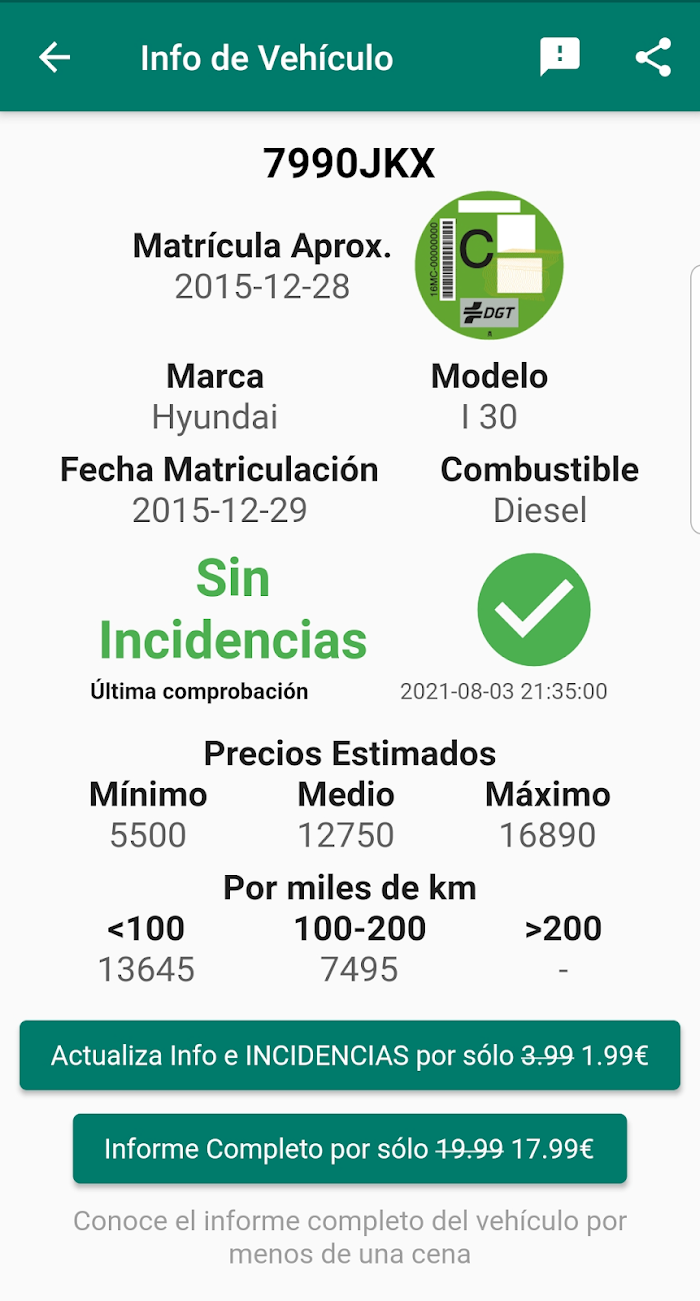Tap Actualiza Info e INCIDENCIAS button
The width and height of the screenshot is (700, 1301).
coord(350,1055)
